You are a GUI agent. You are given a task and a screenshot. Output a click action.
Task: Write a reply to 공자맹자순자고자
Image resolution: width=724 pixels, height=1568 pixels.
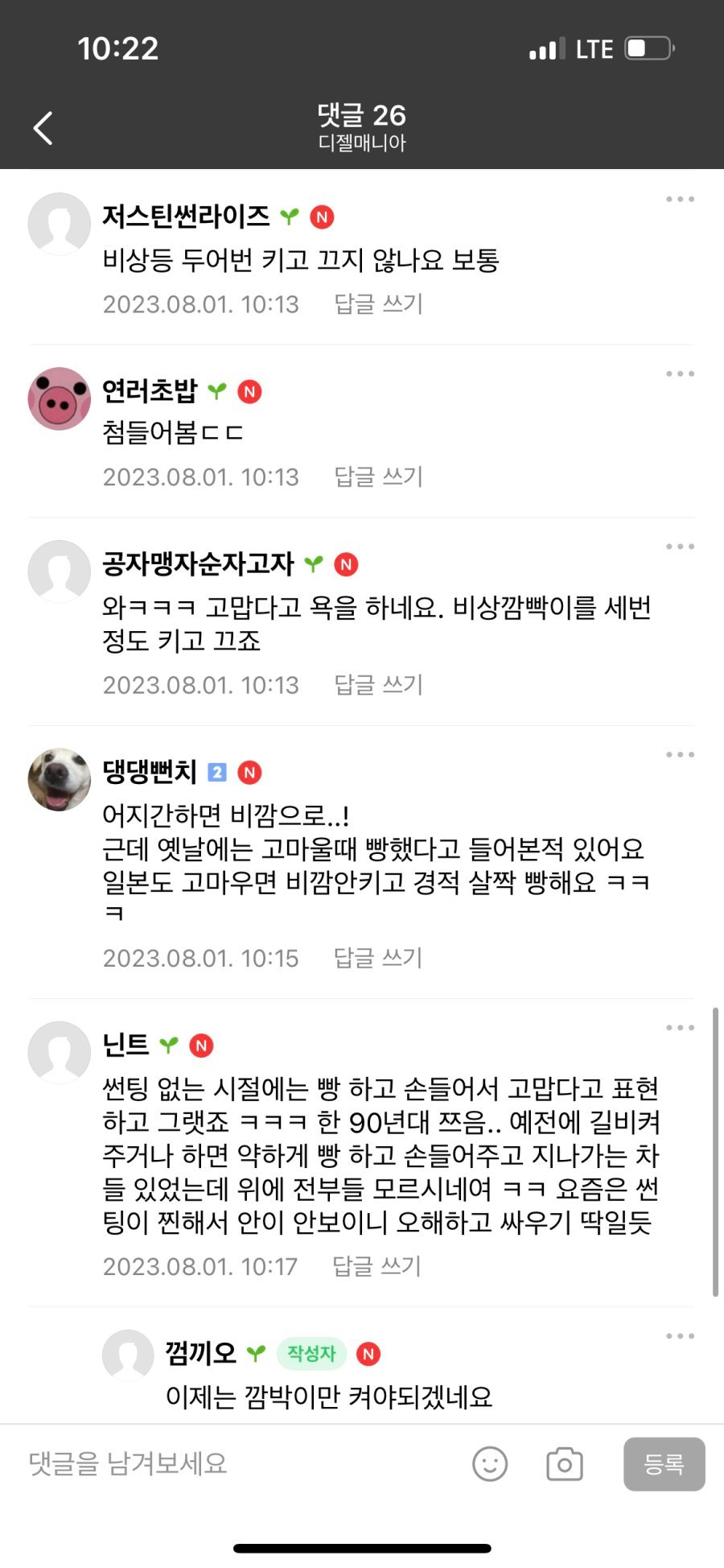(x=378, y=685)
